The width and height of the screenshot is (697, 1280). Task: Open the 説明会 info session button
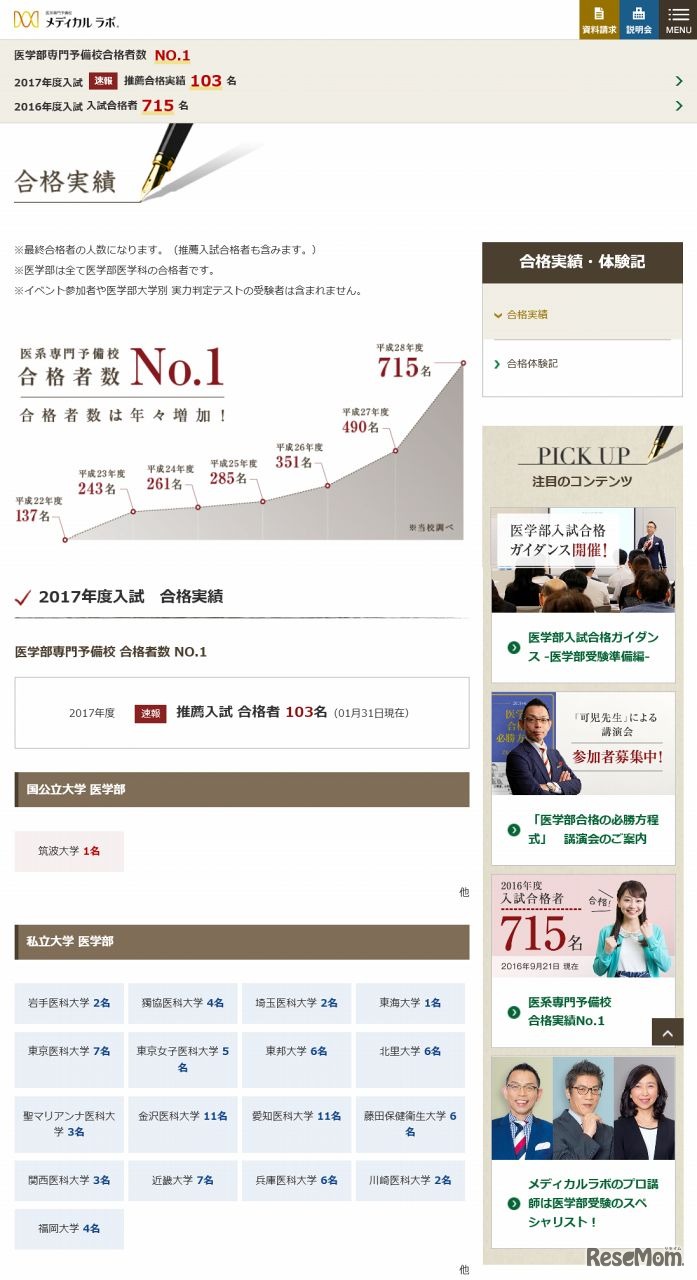(x=639, y=19)
